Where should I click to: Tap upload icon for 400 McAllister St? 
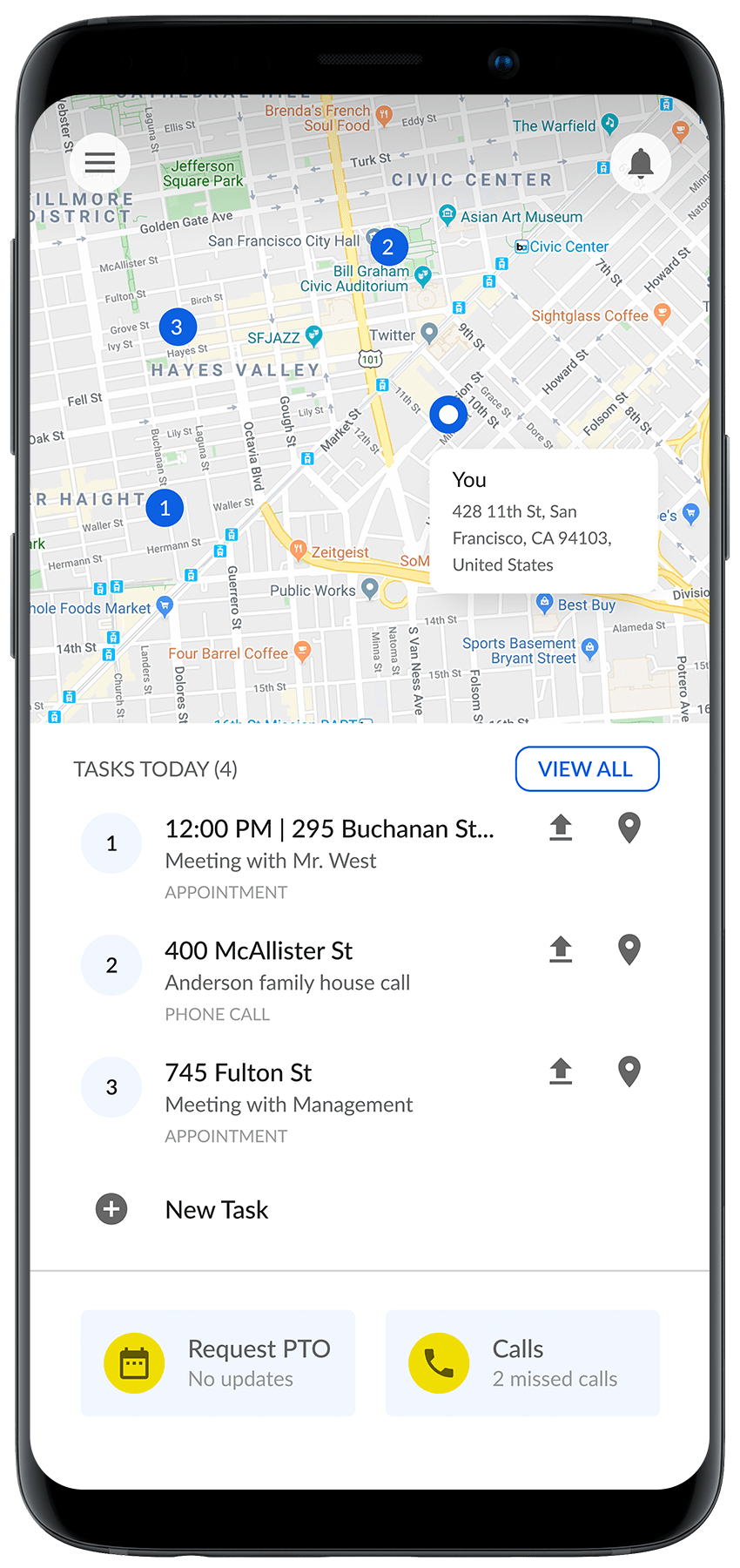pyautogui.click(x=562, y=950)
